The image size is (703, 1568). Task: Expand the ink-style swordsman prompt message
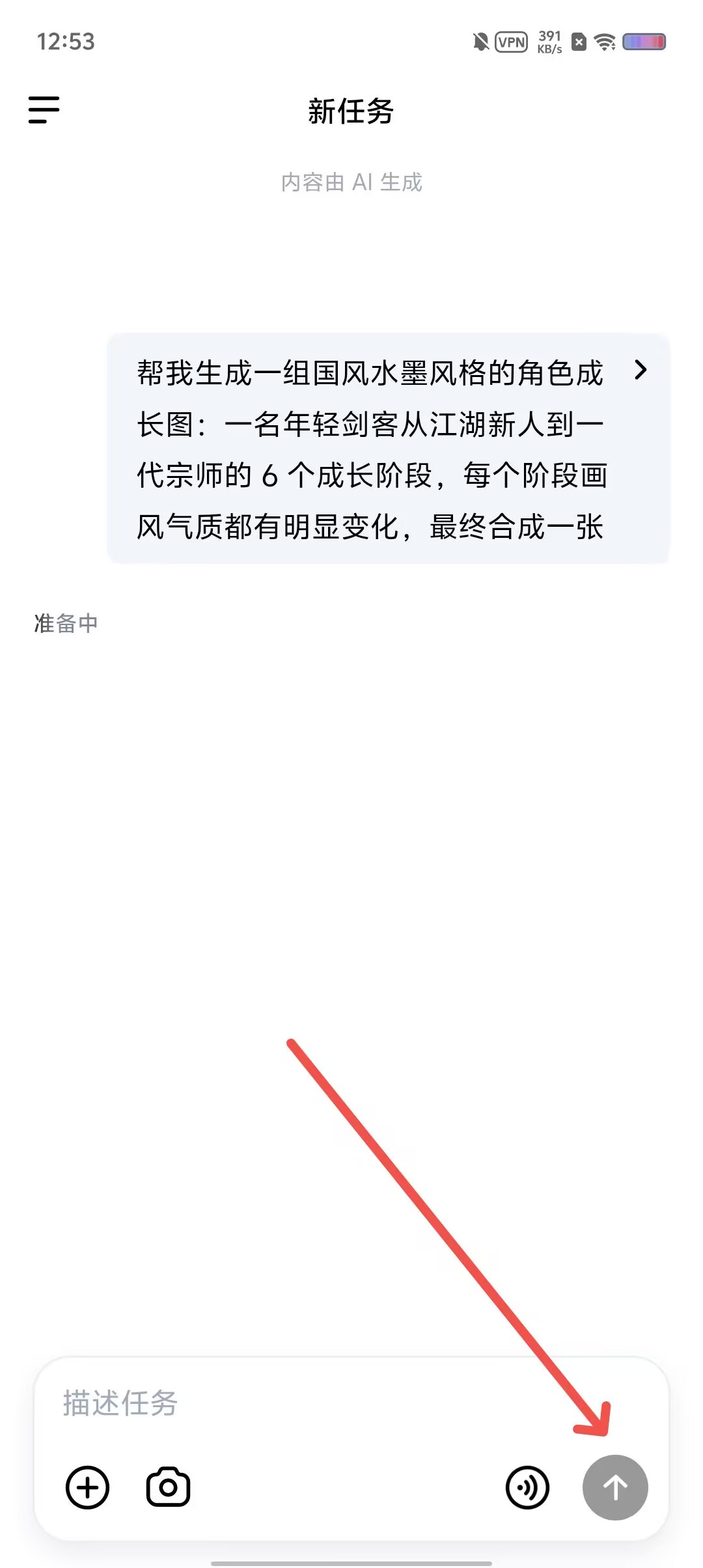(x=641, y=370)
